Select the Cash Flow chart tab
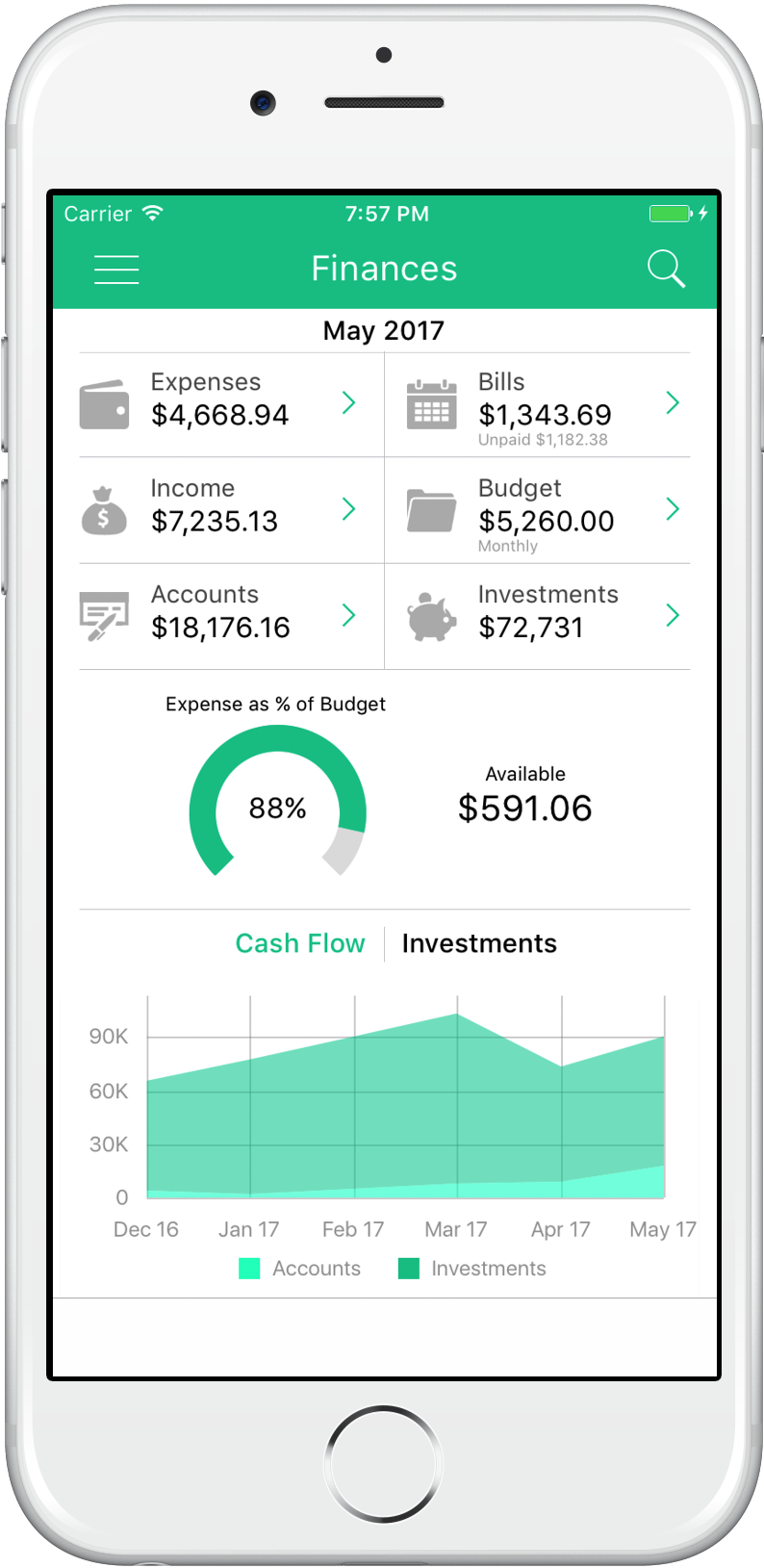764x1568 pixels. (x=300, y=943)
